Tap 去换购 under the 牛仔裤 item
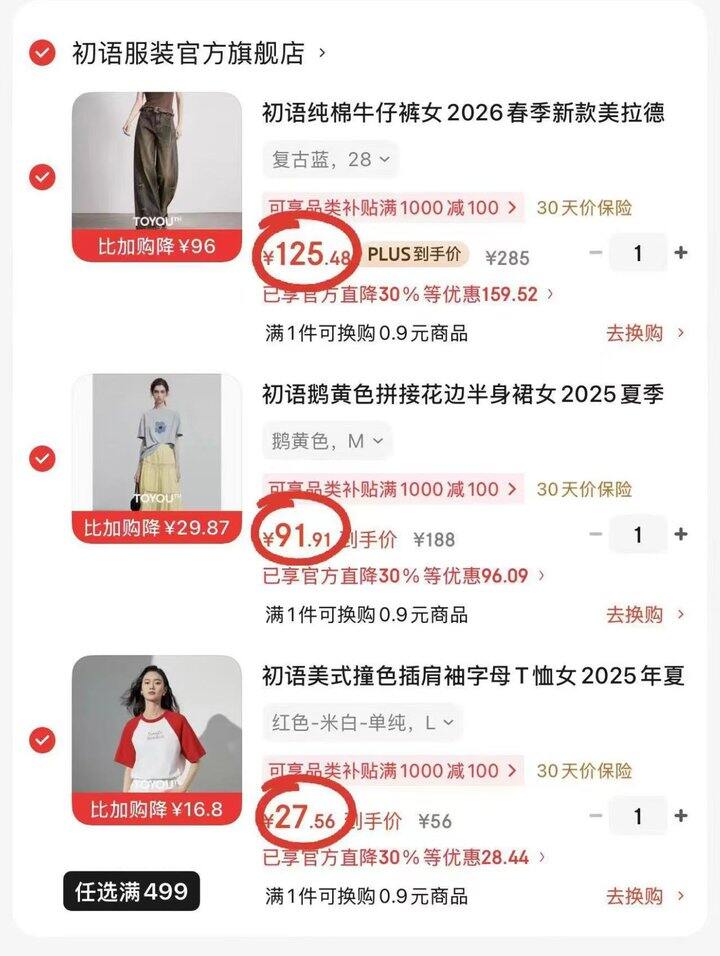This screenshot has height=956, width=720. click(645, 333)
